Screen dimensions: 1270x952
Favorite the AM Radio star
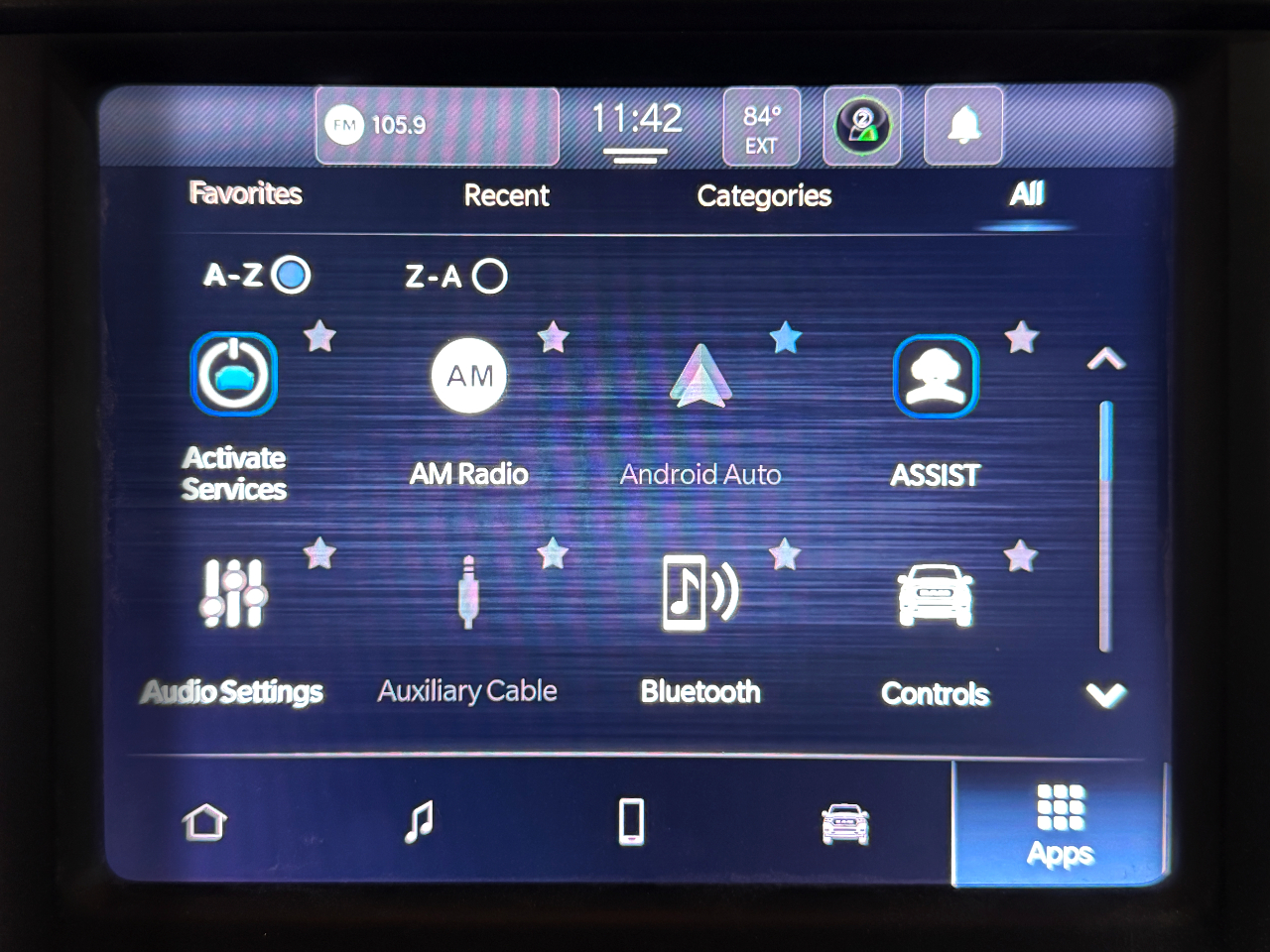coord(553,337)
